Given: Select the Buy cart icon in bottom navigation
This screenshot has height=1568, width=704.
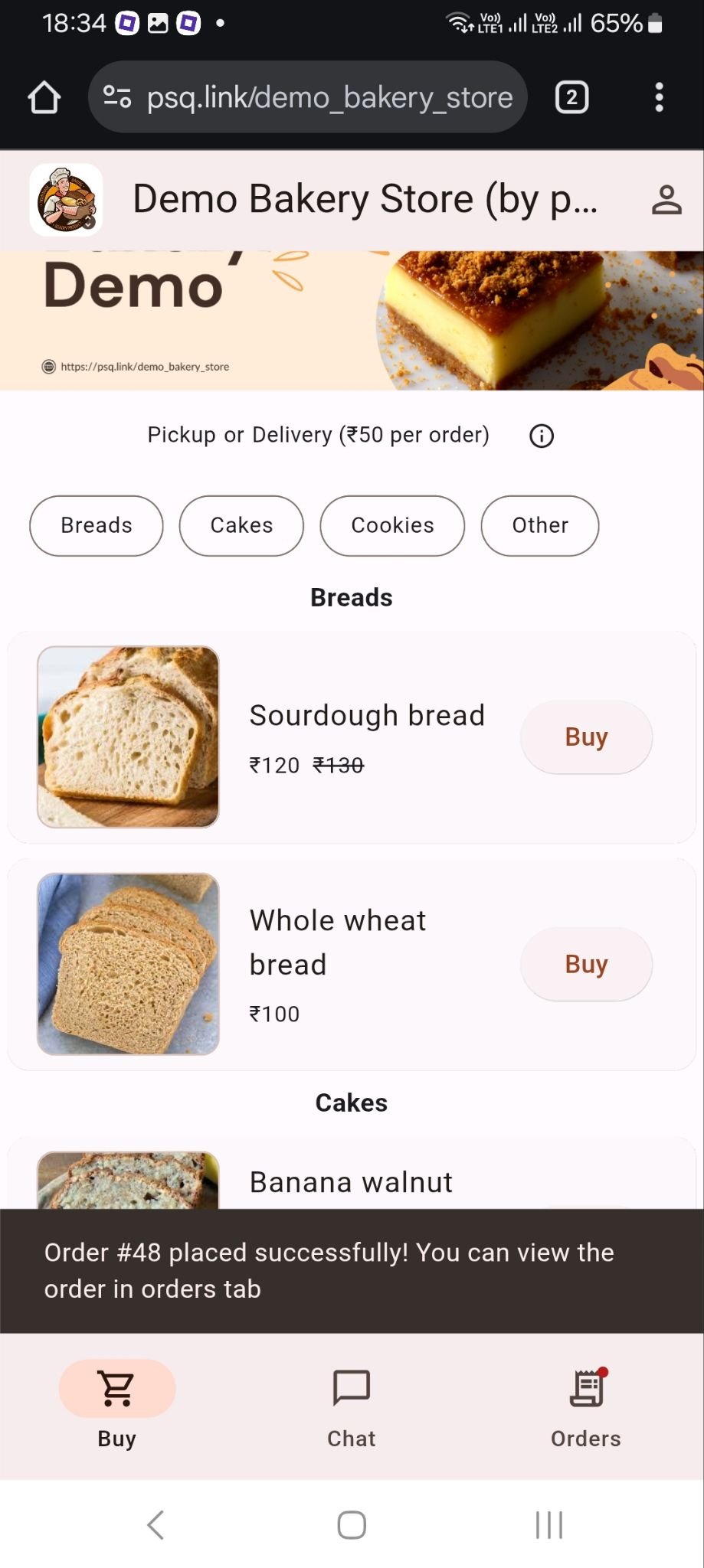Looking at the screenshot, I should click(x=115, y=1387).
